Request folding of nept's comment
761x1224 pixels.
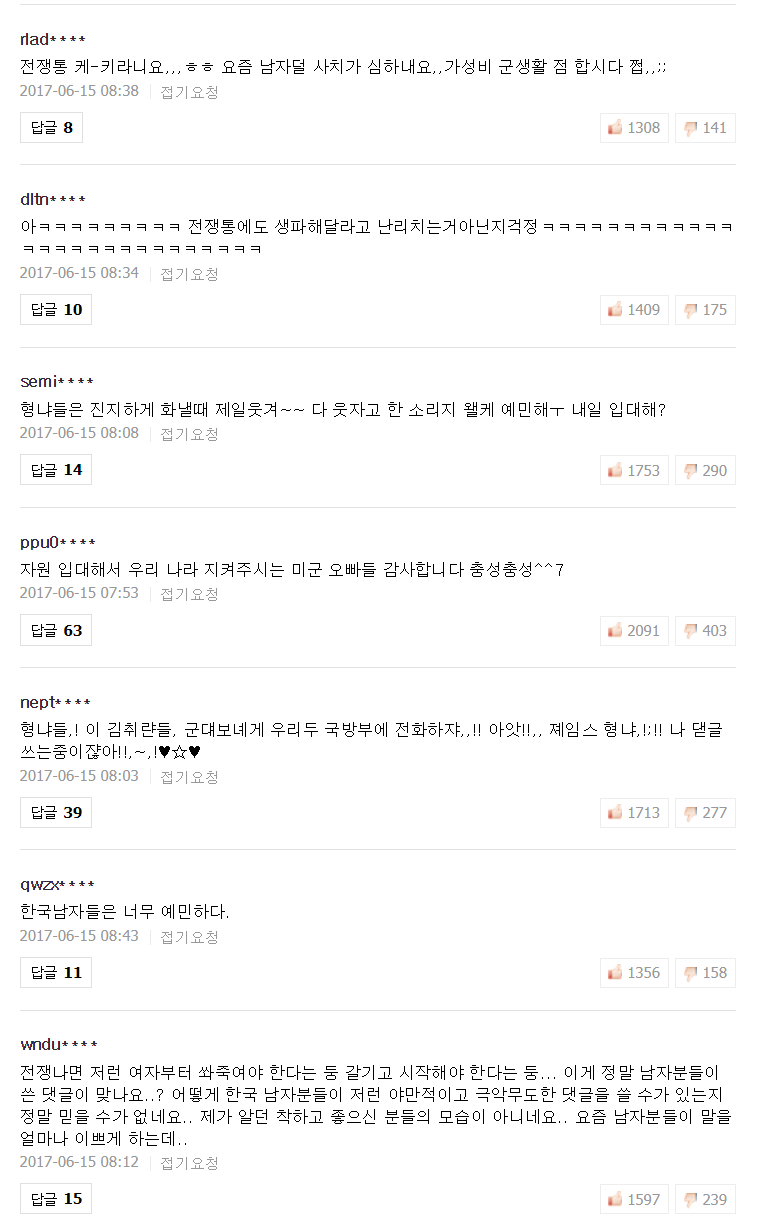(x=189, y=777)
